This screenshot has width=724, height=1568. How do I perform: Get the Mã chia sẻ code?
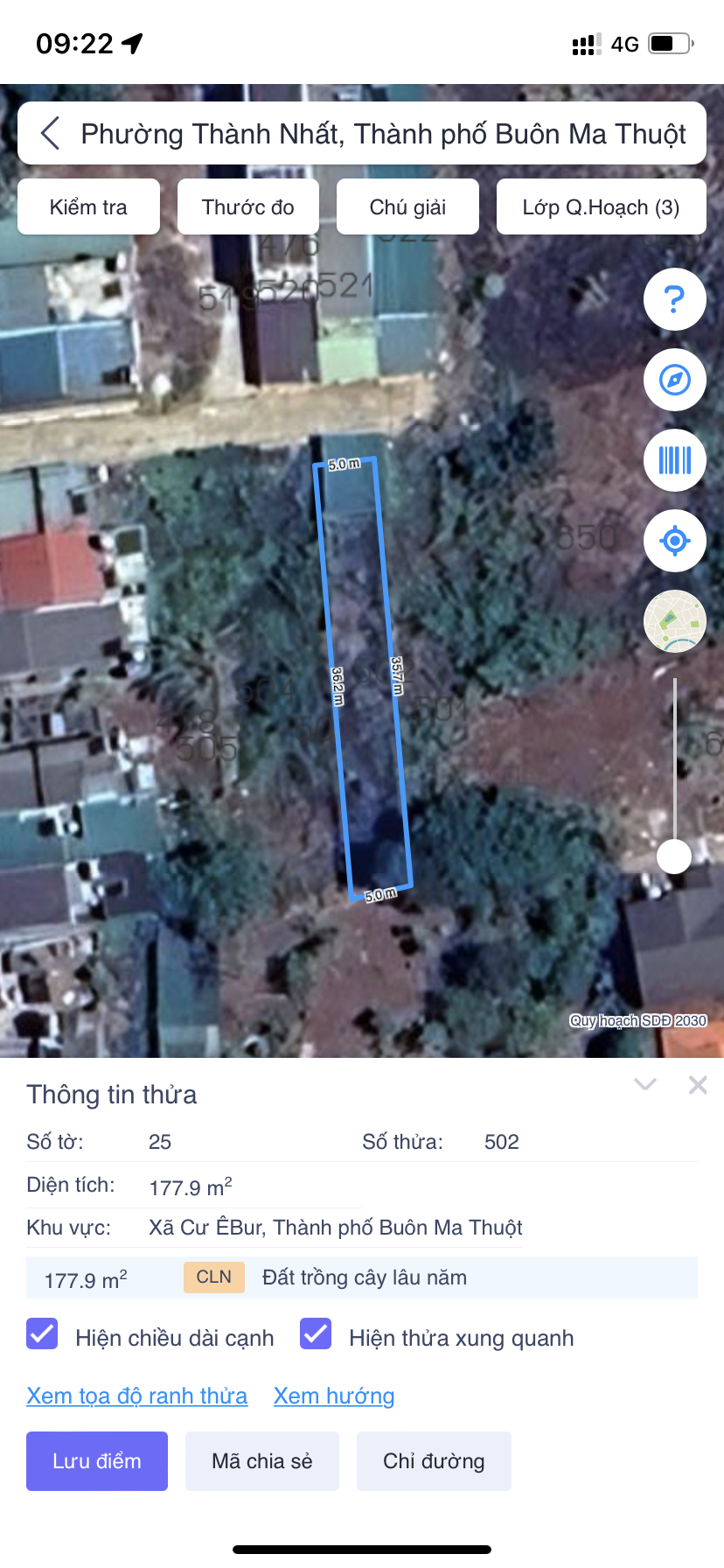[261, 1461]
